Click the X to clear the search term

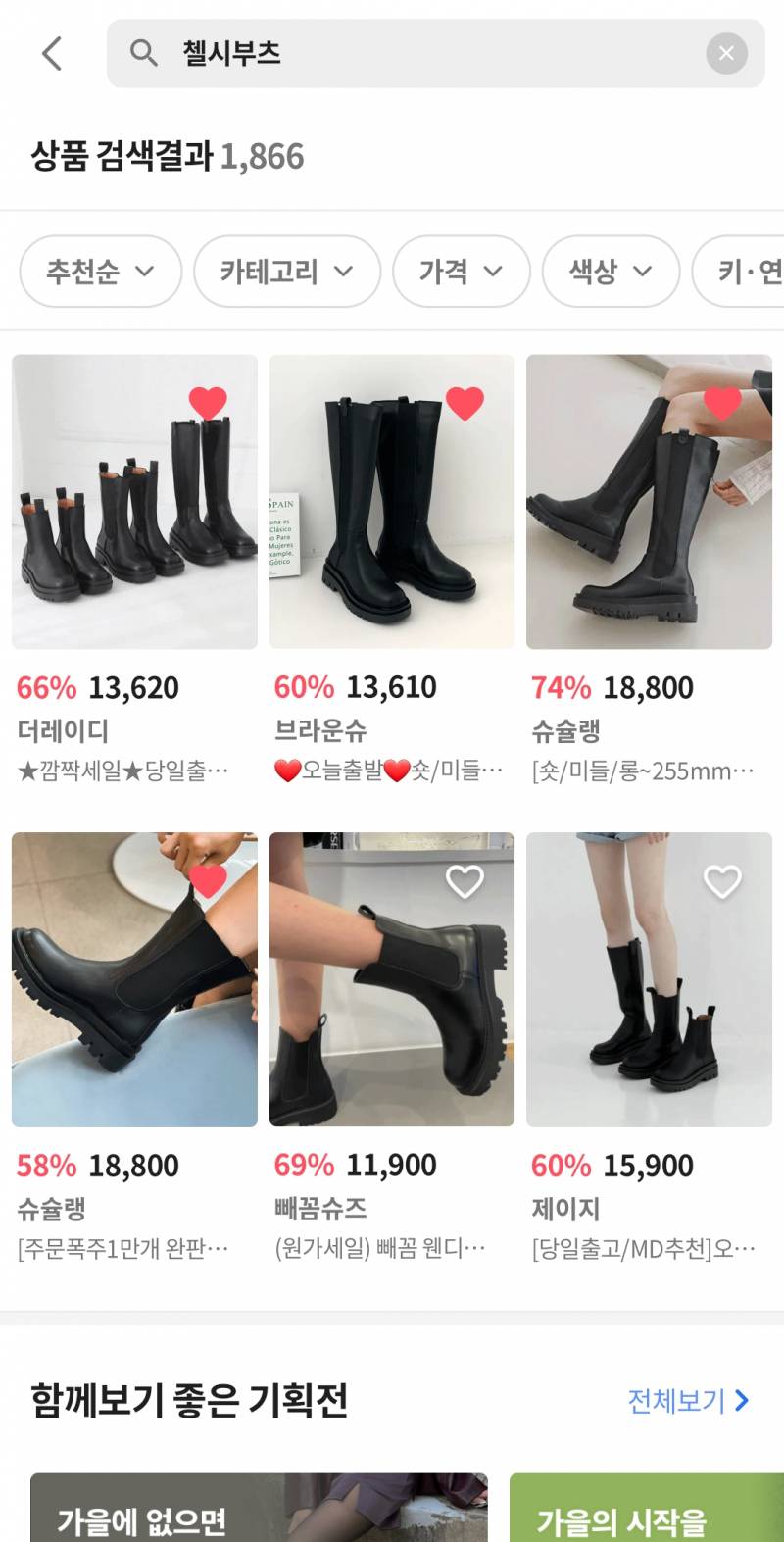(x=726, y=54)
